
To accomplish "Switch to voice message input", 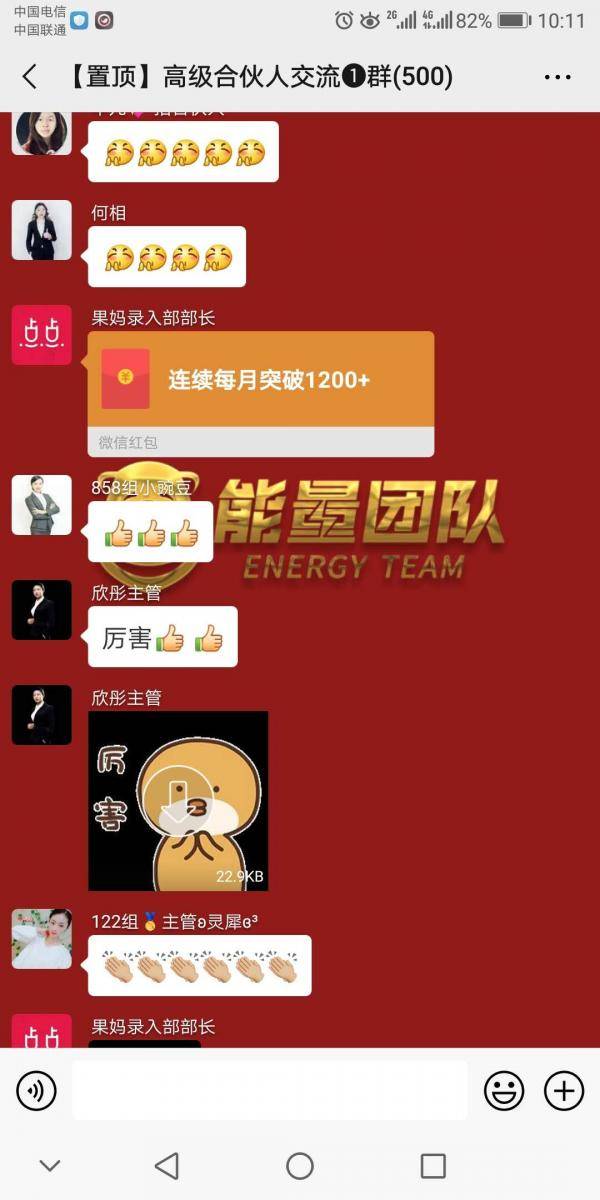I will coord(37,1090).
